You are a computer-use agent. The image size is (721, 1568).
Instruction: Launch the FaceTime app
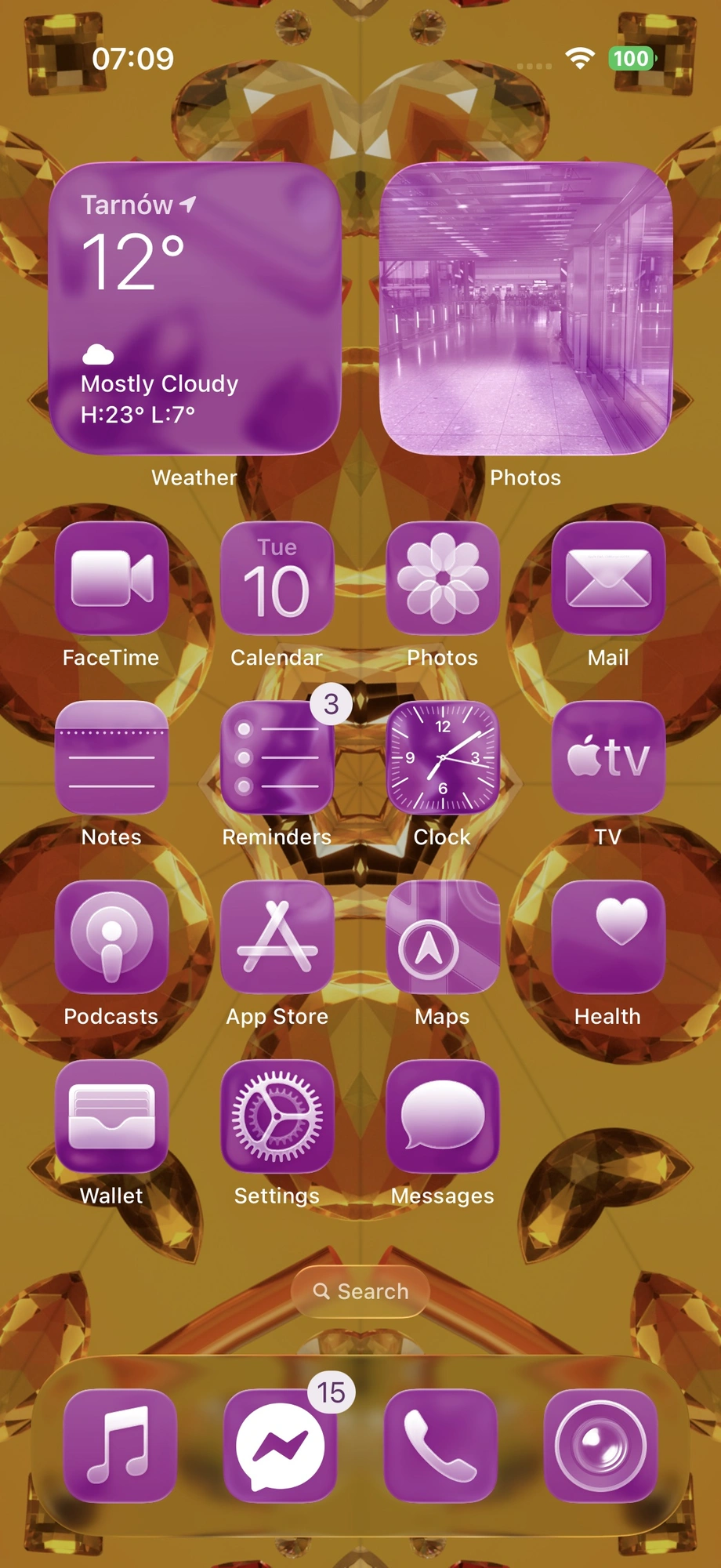click(x=111, y=578)
